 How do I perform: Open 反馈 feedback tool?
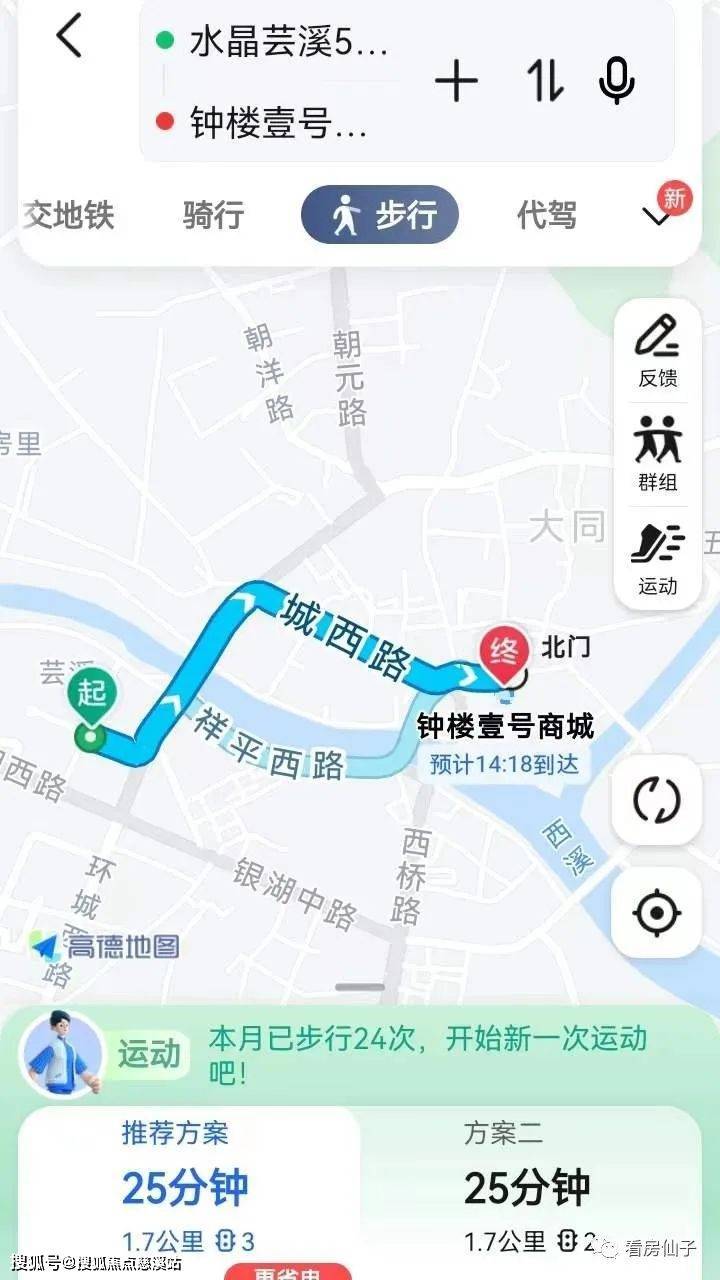pyautogui.click(x=657, y=350)
